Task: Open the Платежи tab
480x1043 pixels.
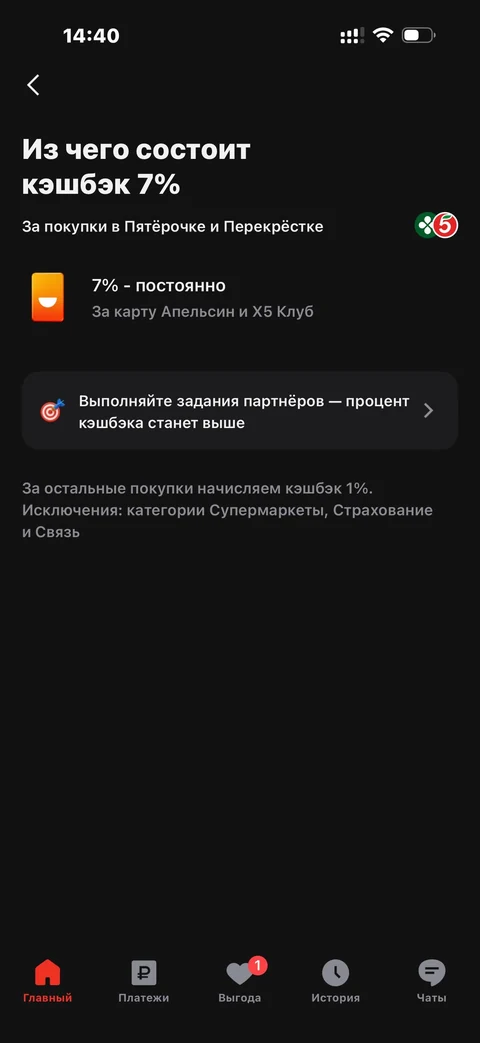Action: tap(144, 981)
